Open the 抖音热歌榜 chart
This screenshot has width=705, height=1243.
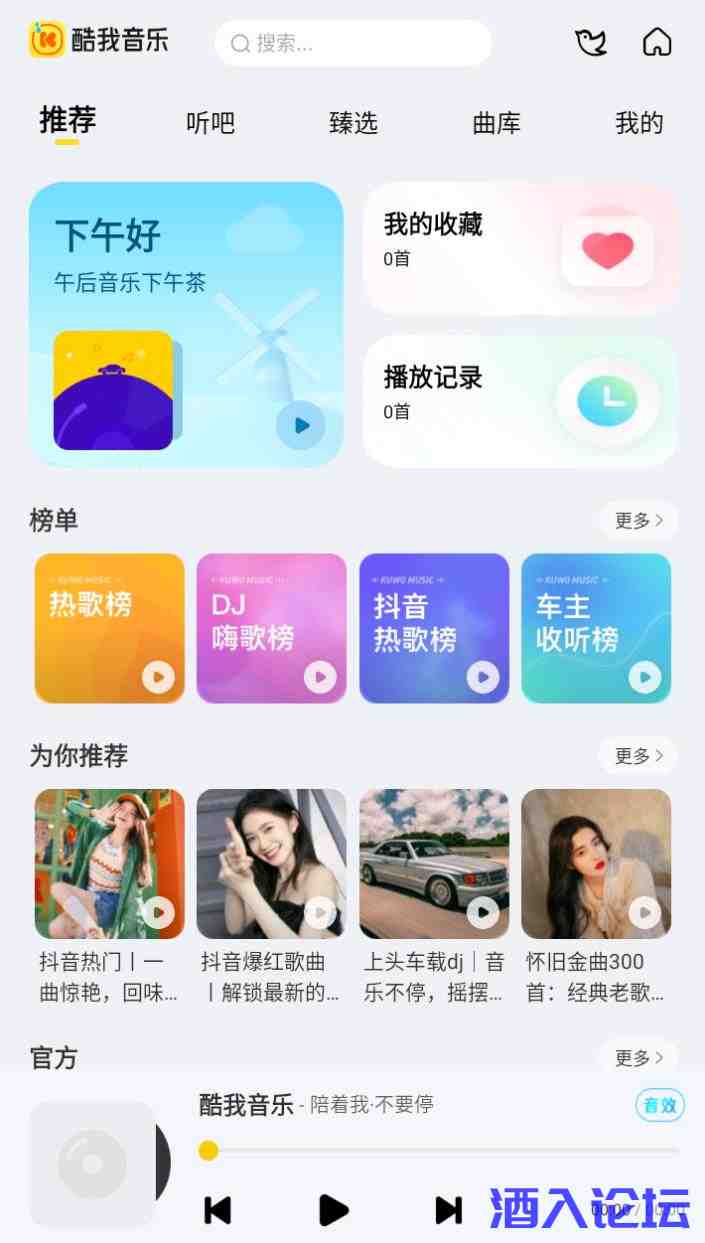(x=434, y=628)
